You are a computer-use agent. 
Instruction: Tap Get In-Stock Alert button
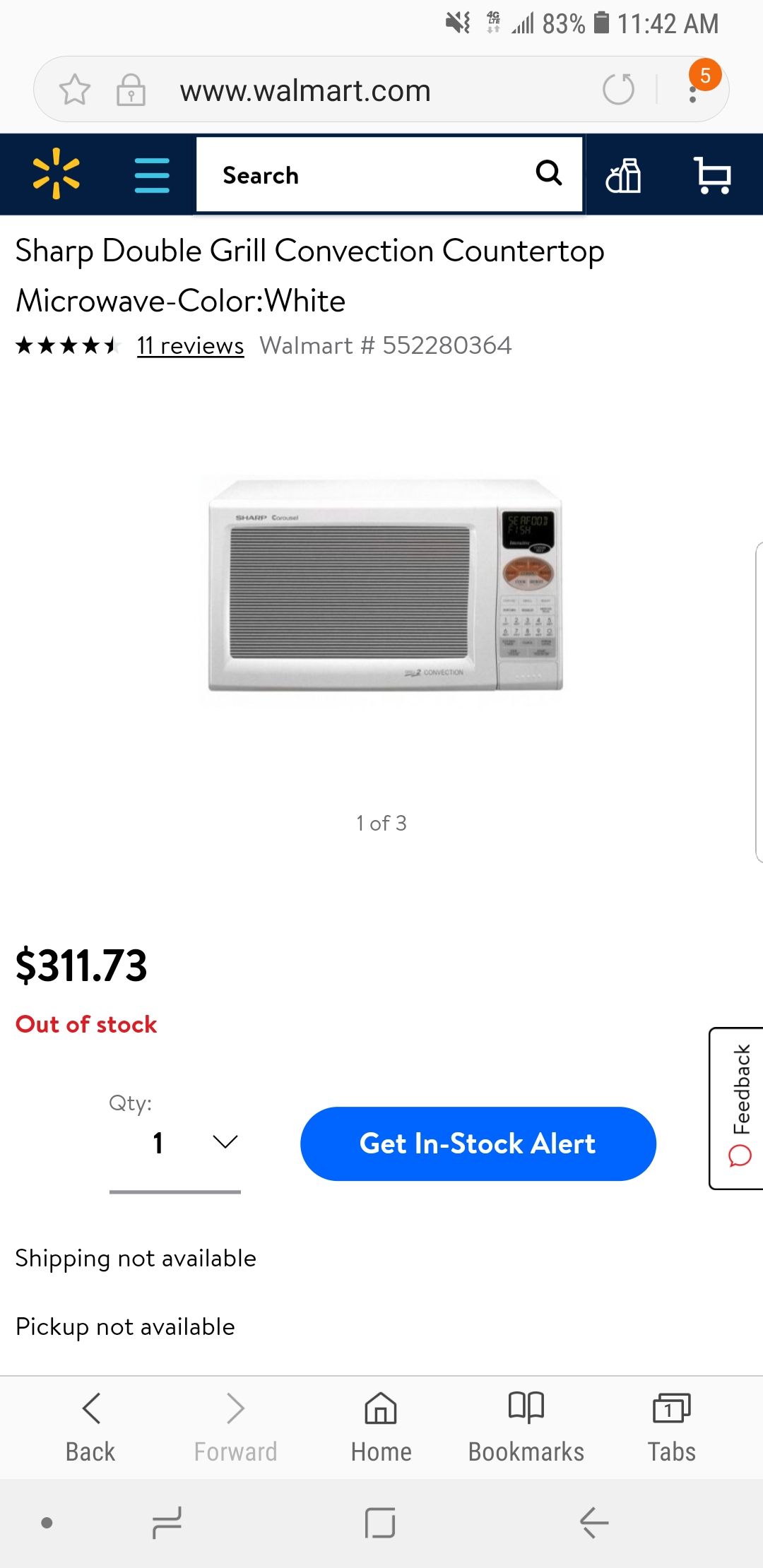[x=478, y=1144]
